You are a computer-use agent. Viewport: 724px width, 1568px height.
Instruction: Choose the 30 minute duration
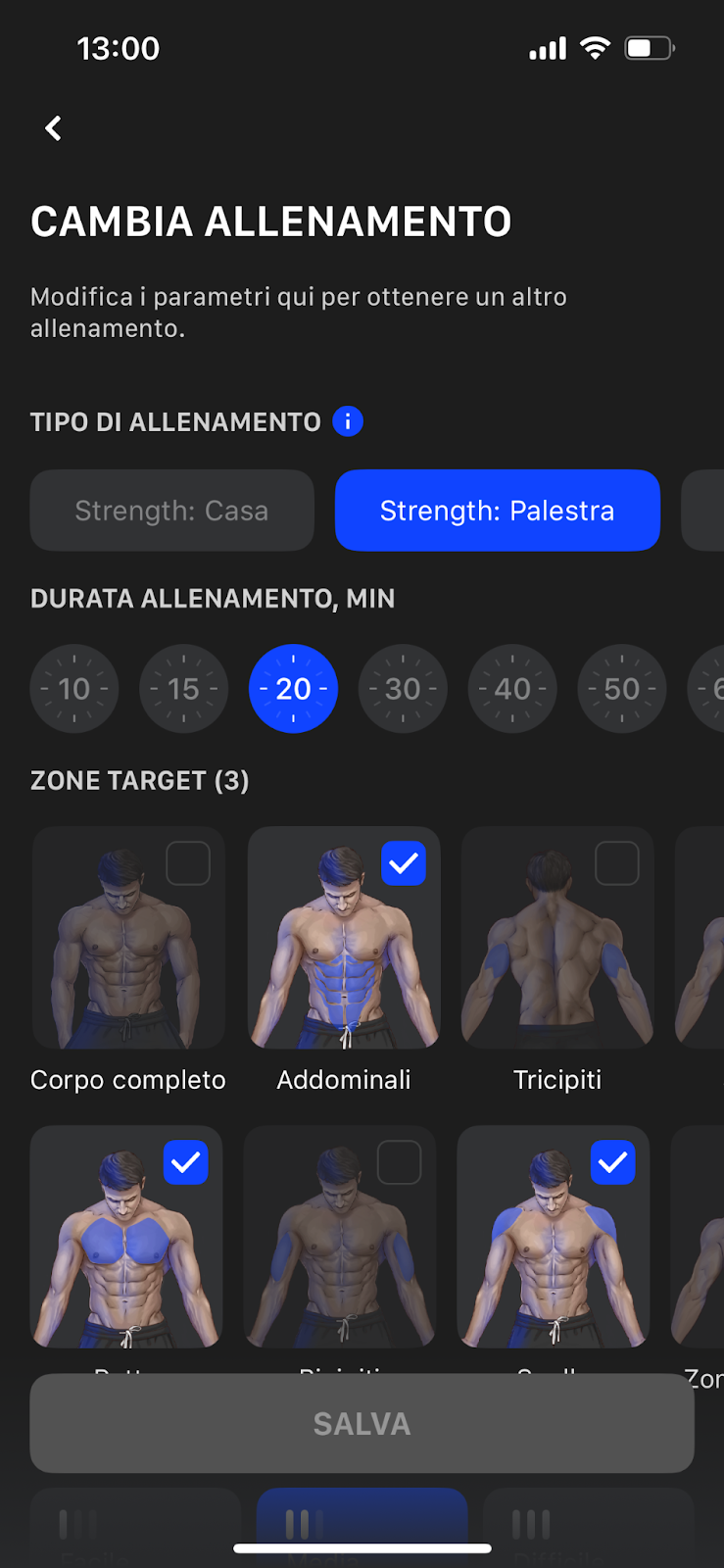[403, 689]
